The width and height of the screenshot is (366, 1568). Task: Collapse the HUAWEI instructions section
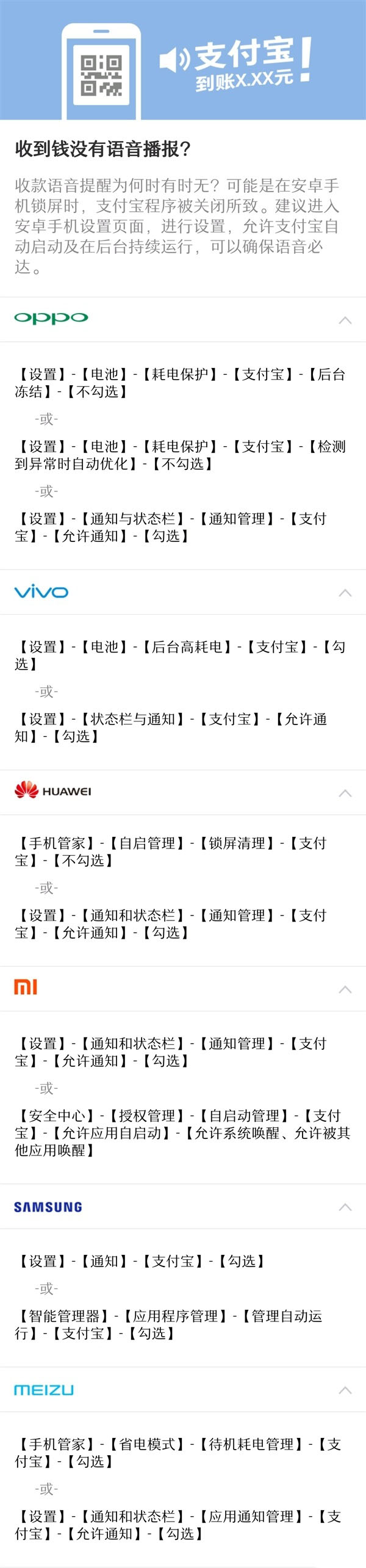(345, 793)
